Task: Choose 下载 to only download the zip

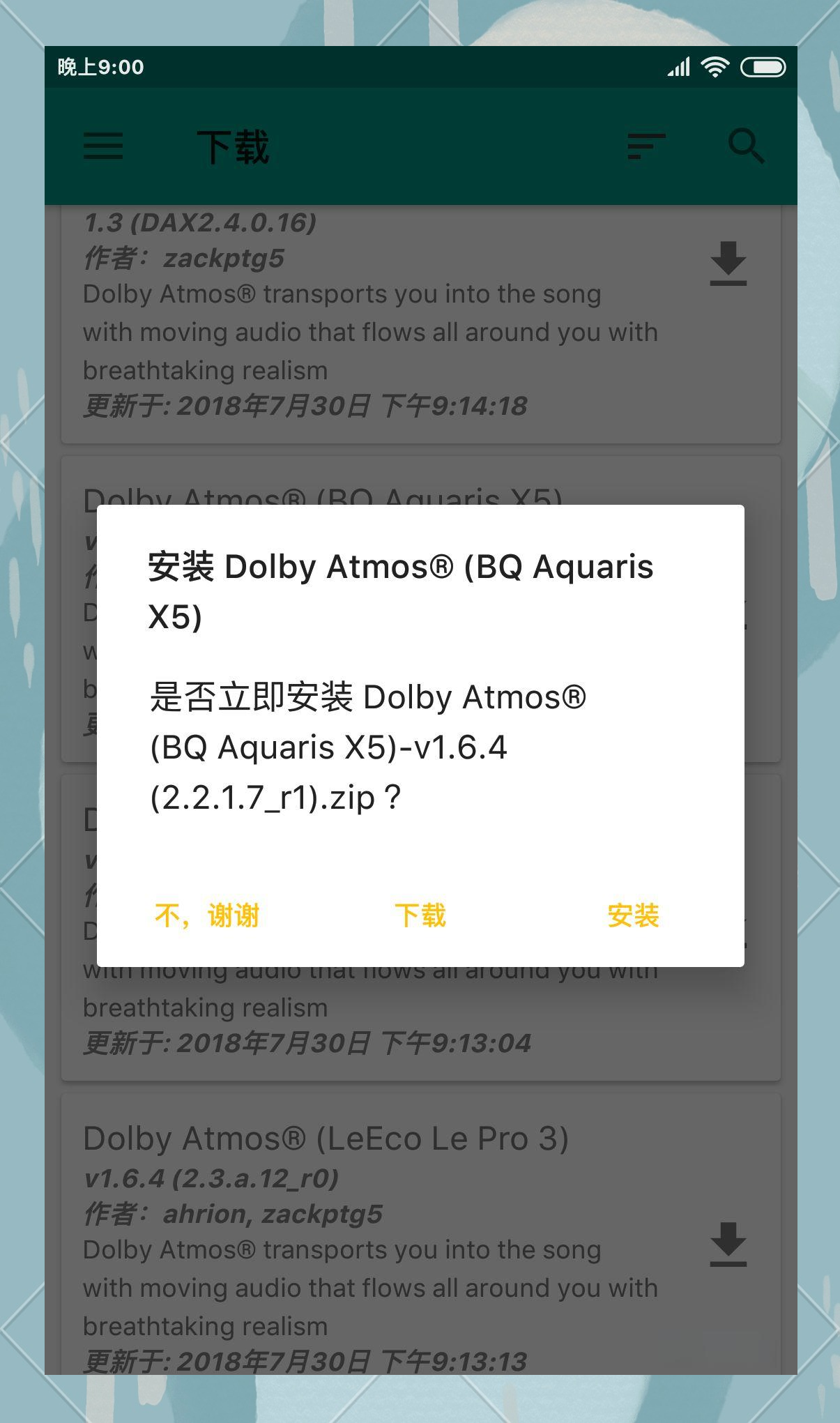Action: tap(420, 915)
